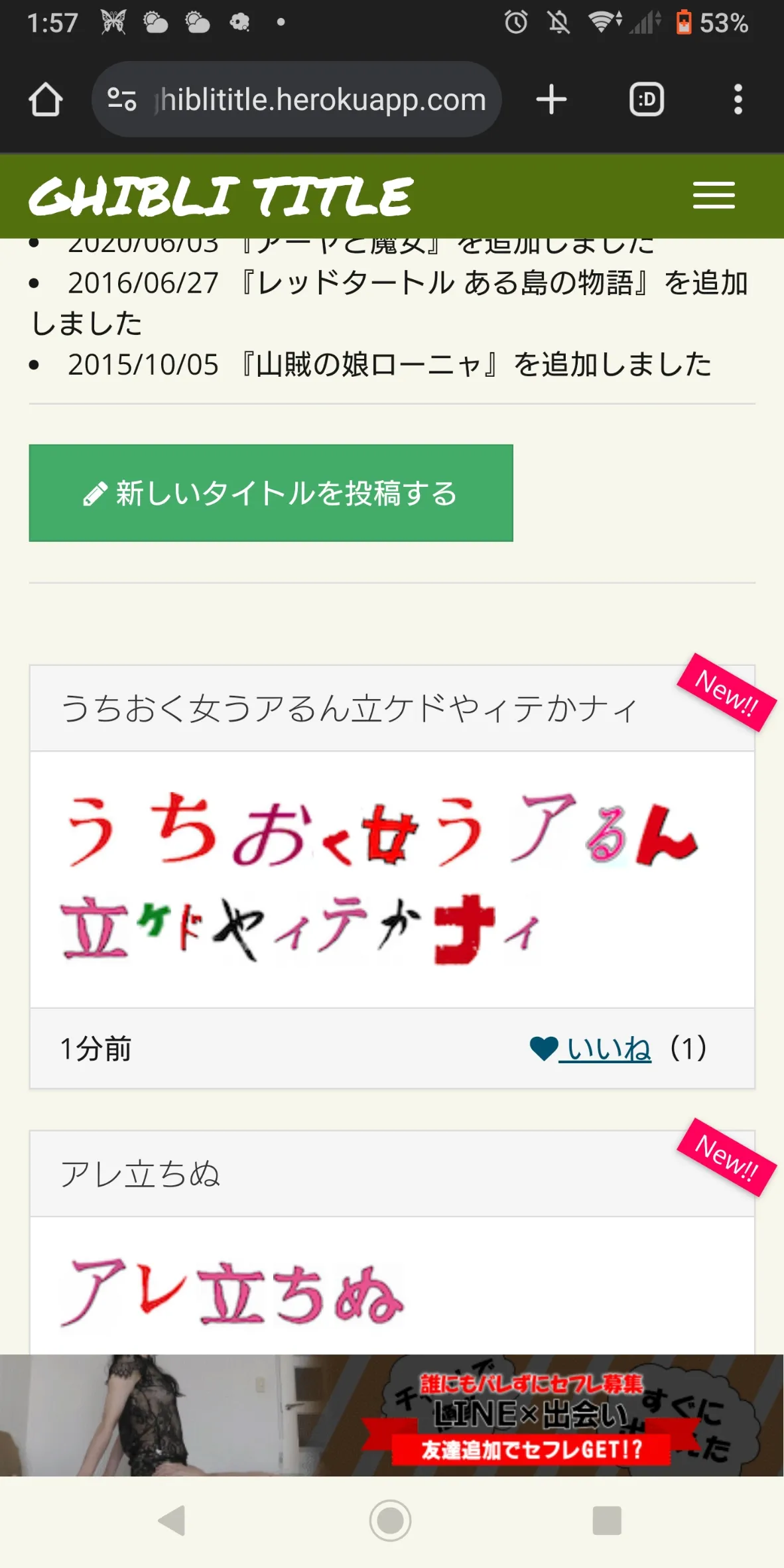Screen dimensions: 784x1568
Task: Tap 新しいタイトルを投稿する button
Action: point(271,493)
